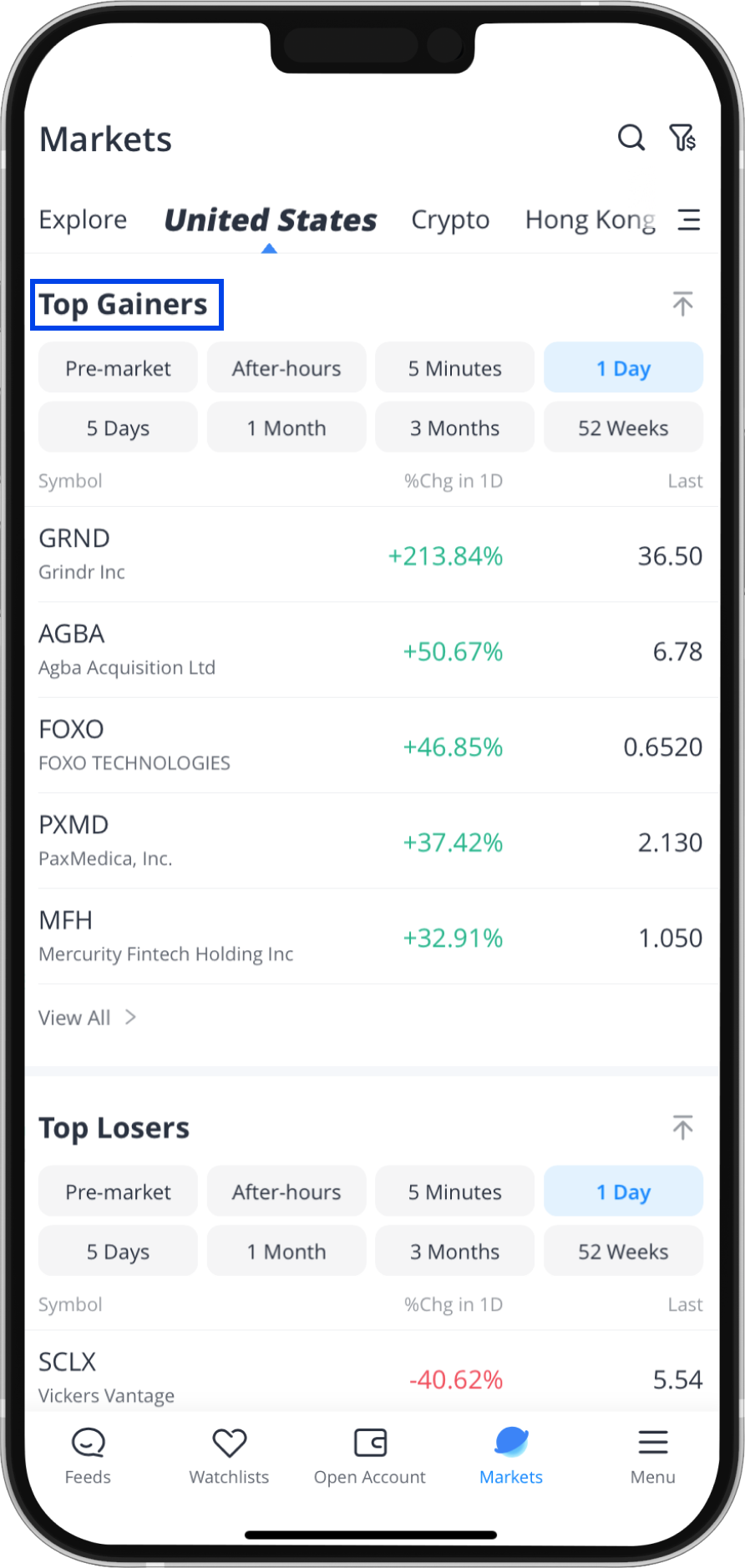745x1568 pixels.
Task: Choose 1 Month range under Top Losers
Action: (286, 1252)
